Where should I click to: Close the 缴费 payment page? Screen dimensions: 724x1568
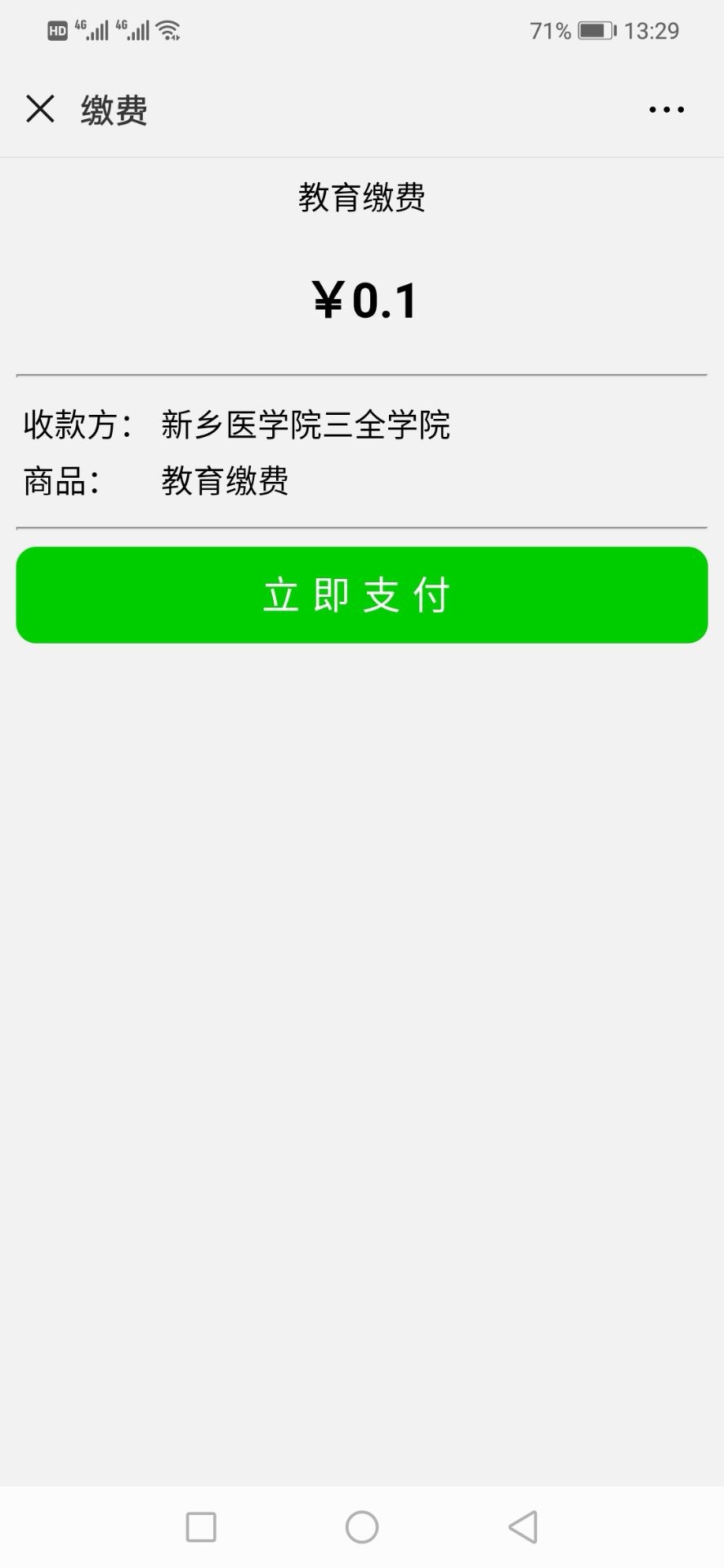click(40, 109)
